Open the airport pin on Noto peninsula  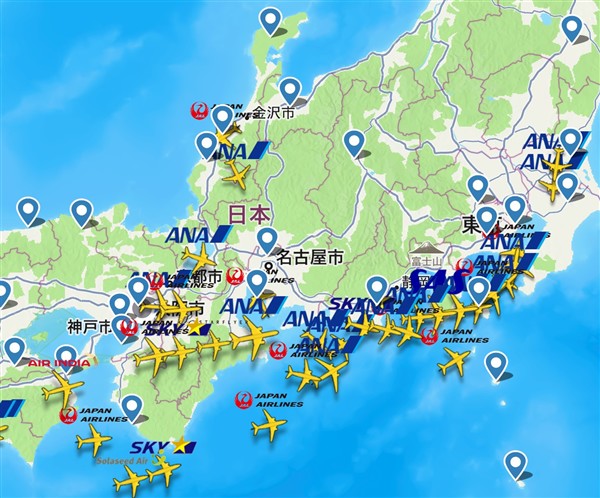pos(270,20)
